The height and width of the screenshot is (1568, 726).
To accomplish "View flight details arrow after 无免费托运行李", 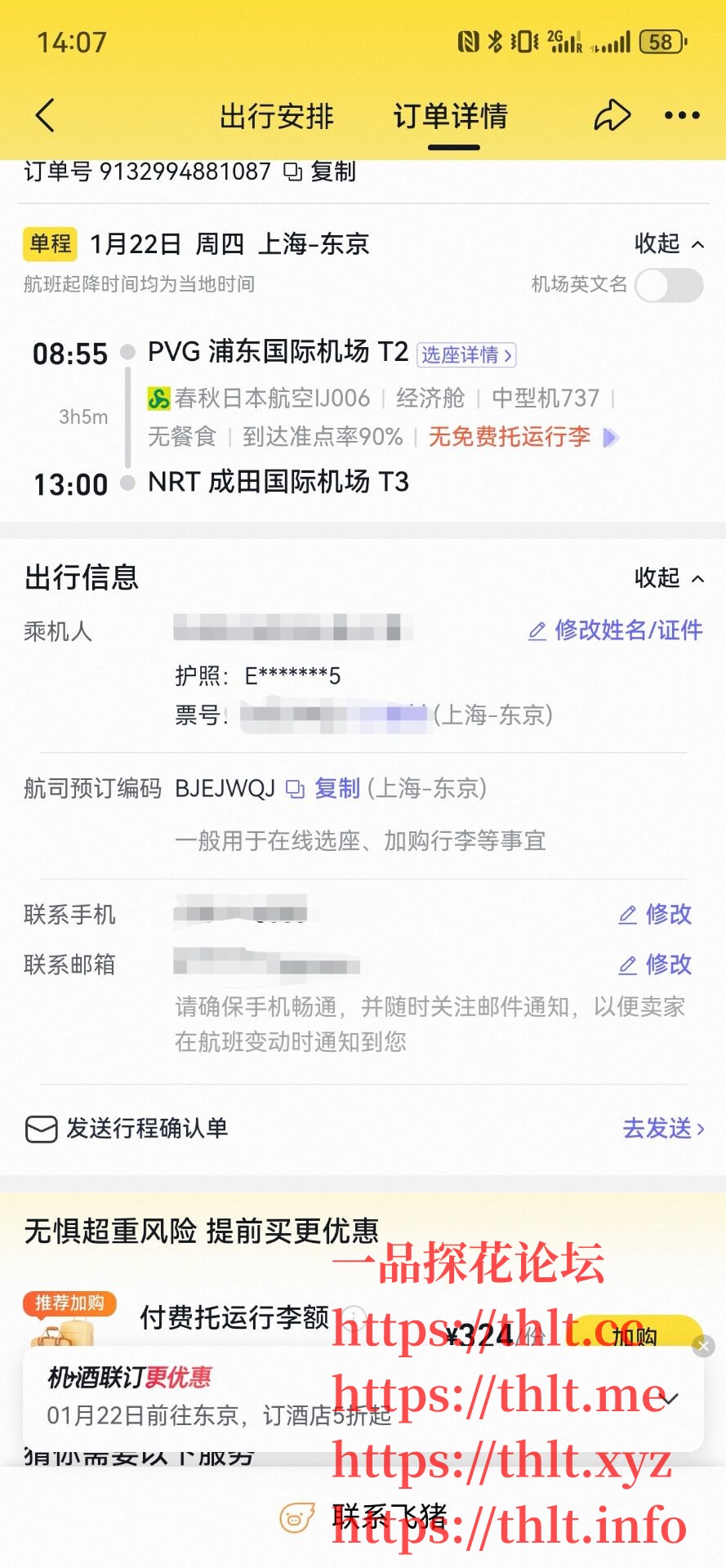I will (610, 438).
